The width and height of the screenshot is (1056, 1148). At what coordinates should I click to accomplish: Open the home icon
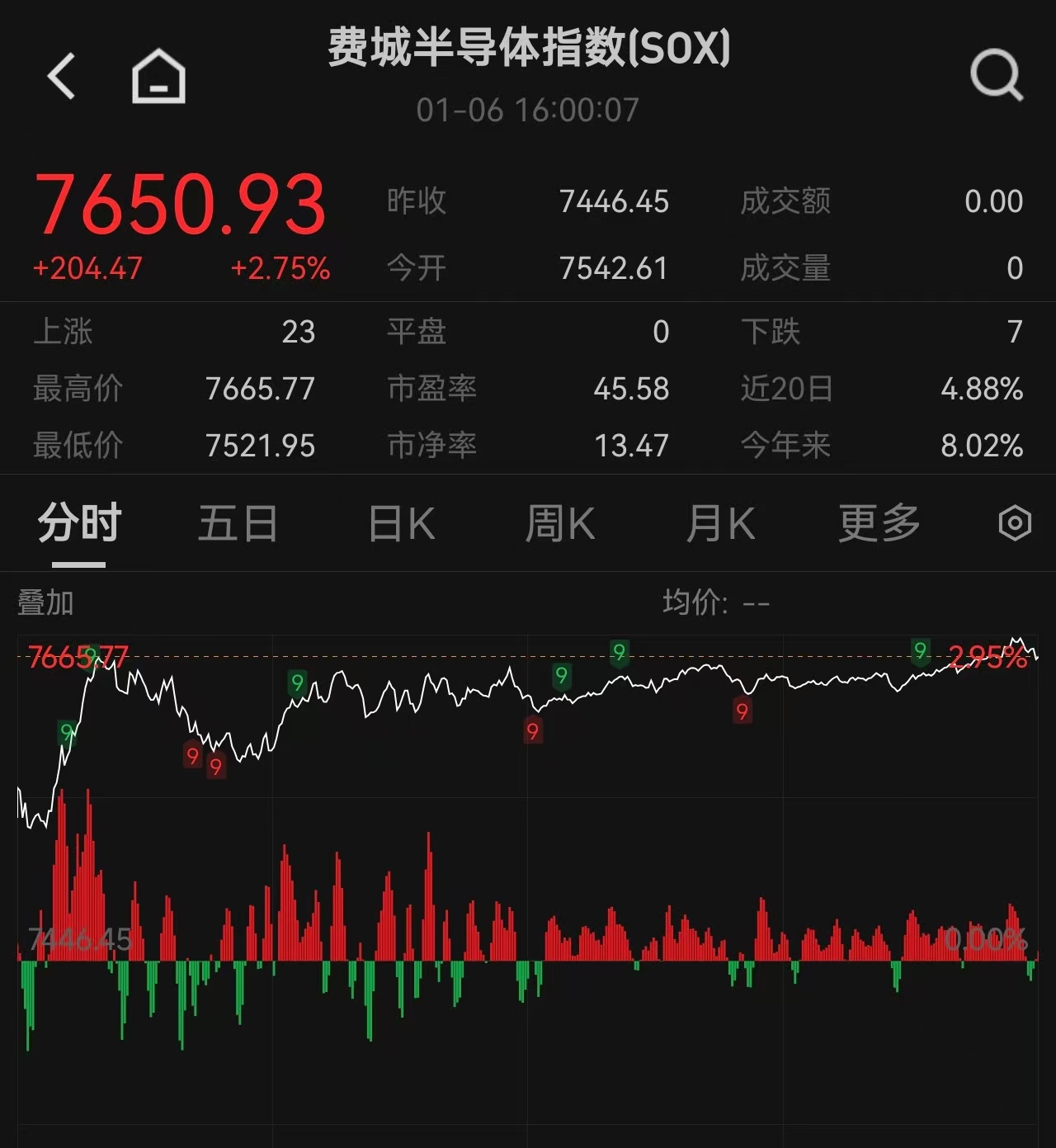click(158, 77)
